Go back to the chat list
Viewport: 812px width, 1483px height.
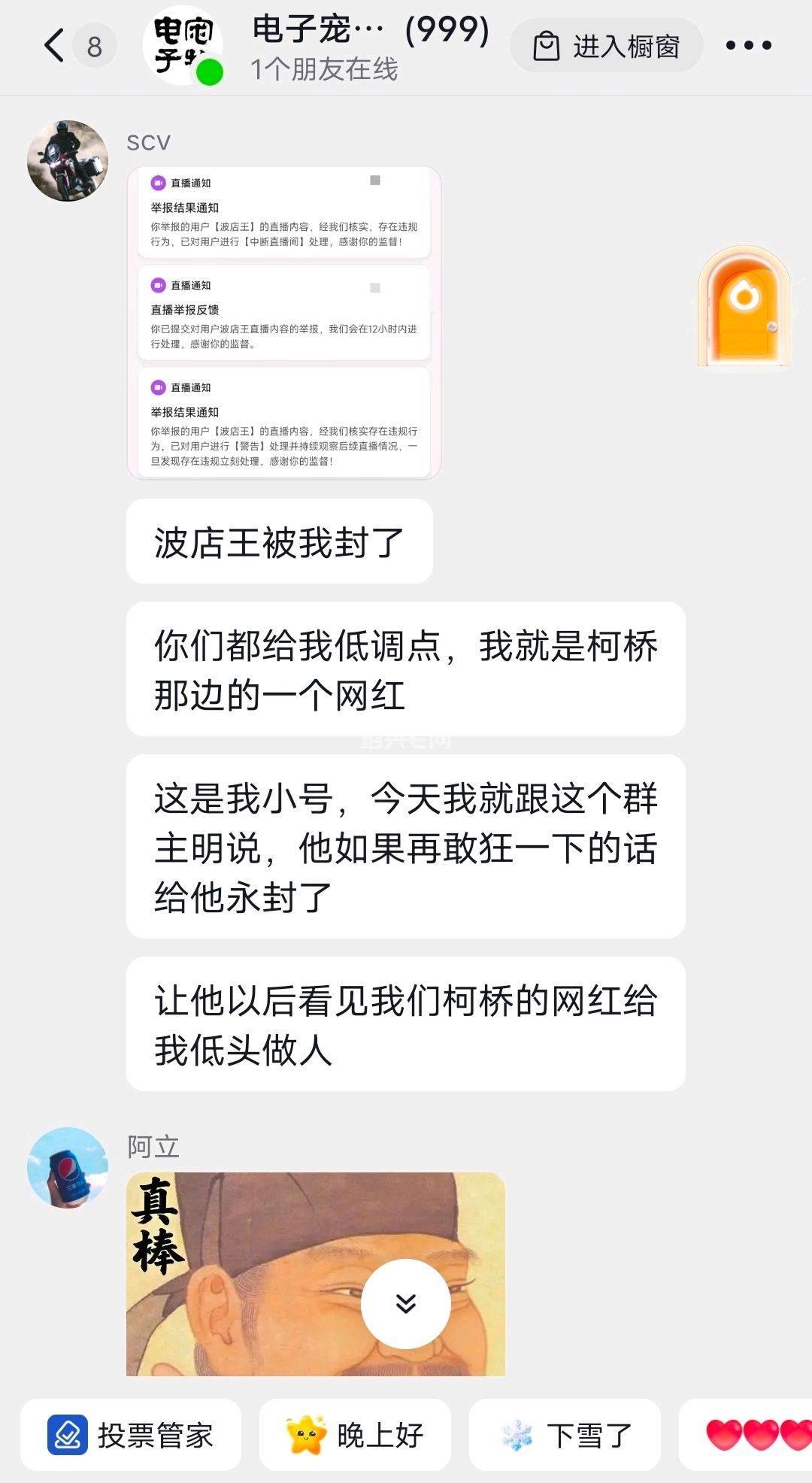coord(54,45)
